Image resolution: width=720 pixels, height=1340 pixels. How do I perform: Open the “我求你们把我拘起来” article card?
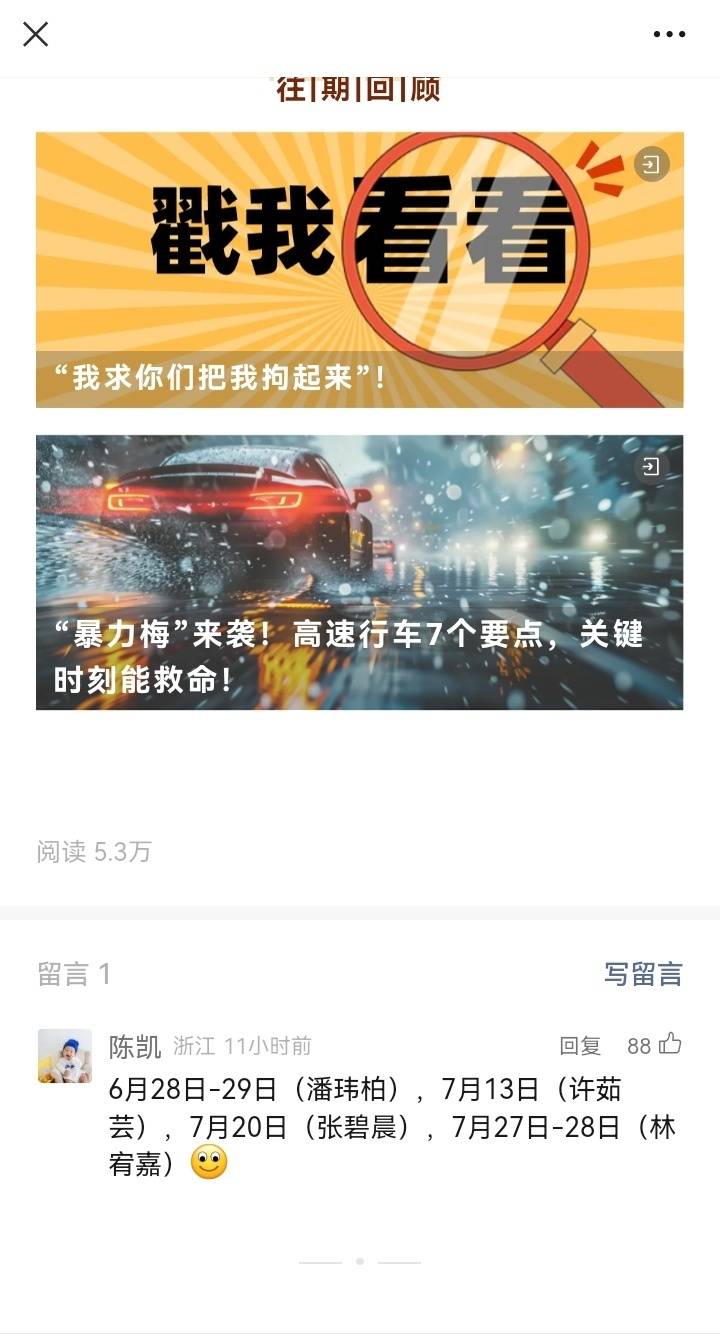[x=359, y=270]
